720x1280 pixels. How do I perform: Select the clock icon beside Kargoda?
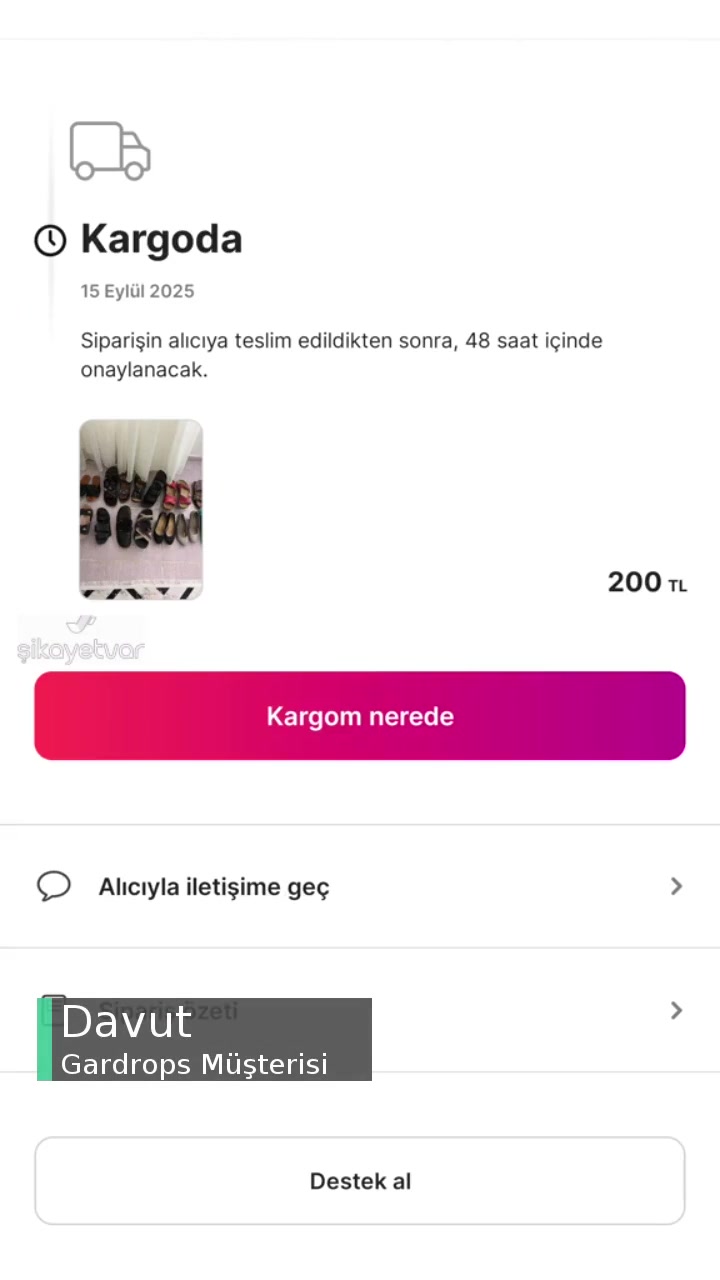[x=50, y=240]
